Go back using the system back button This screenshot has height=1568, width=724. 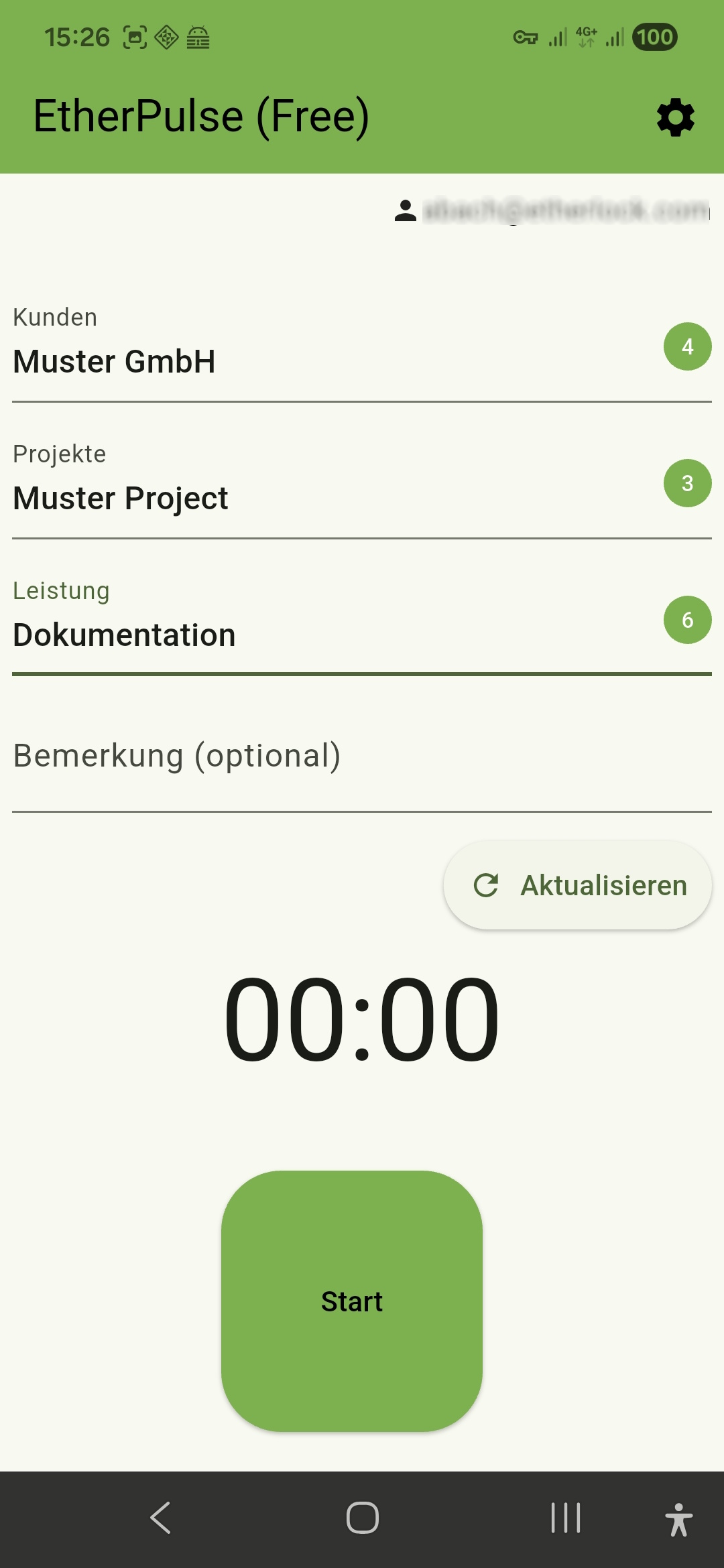[x=161, y=1518]
